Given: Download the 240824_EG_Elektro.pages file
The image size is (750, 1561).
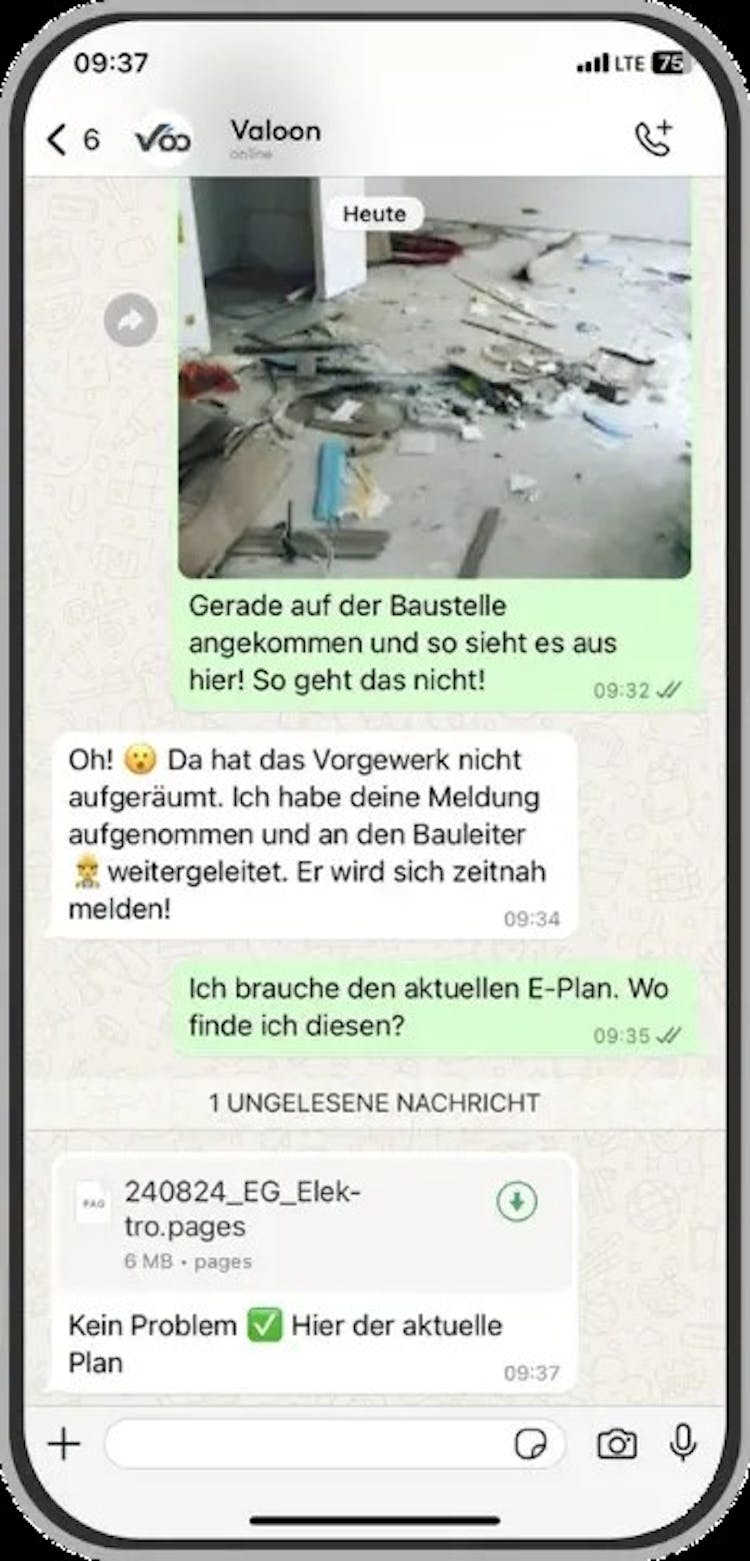Looking at the screenshot, I should point(516,1202).
